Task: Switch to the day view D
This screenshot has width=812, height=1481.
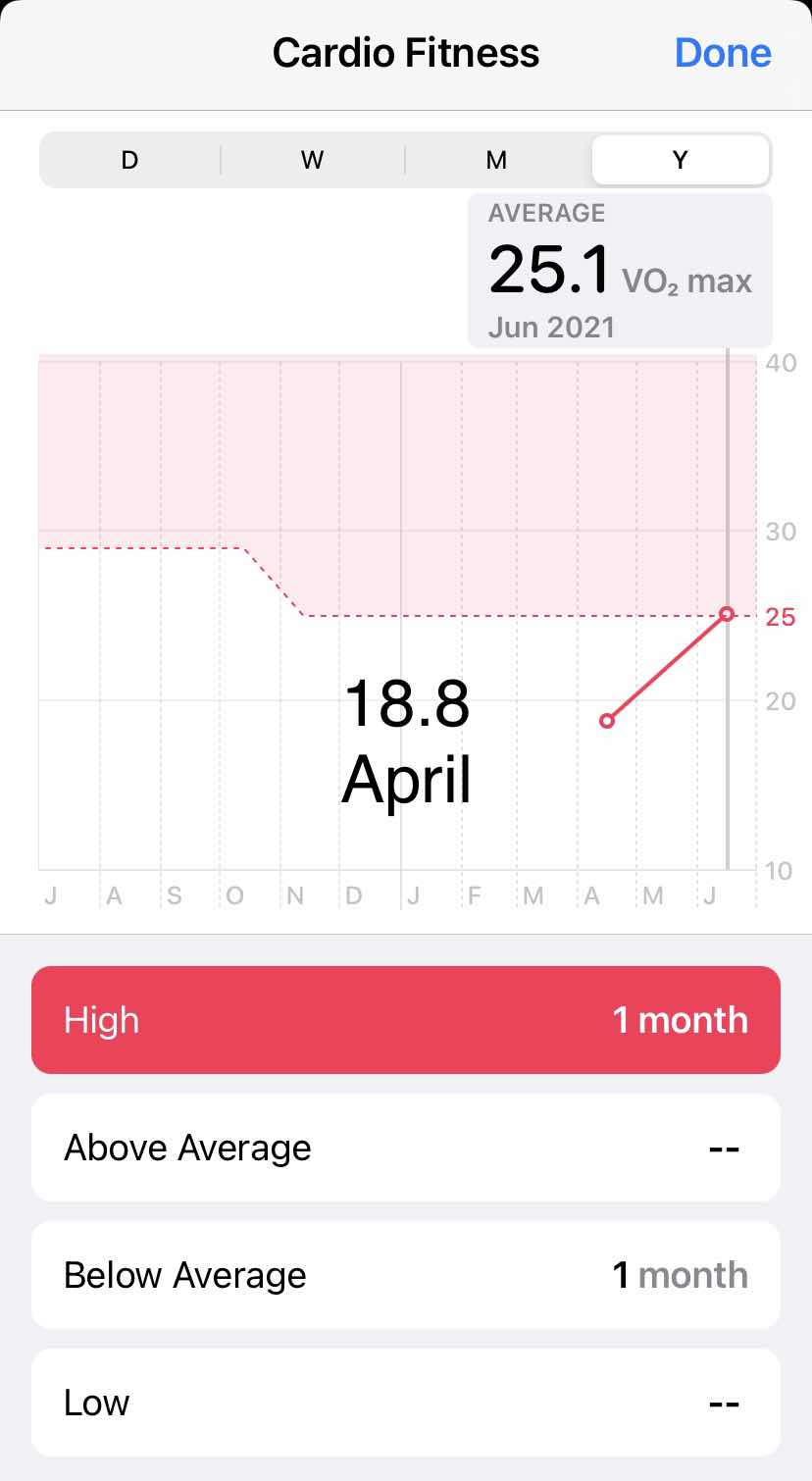Action: pos(130,160)
